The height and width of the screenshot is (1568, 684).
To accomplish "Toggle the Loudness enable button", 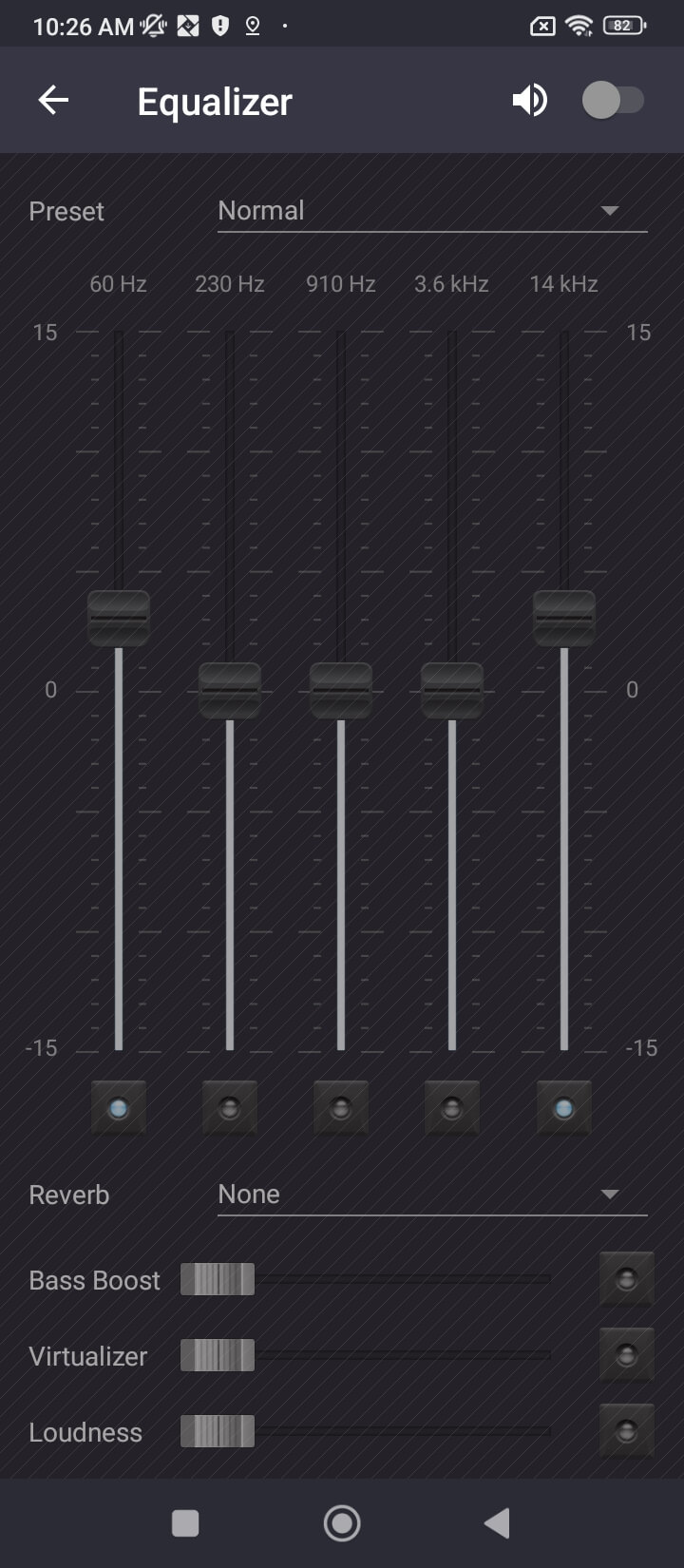I will pyautogui.click(x=627, y=1431).
